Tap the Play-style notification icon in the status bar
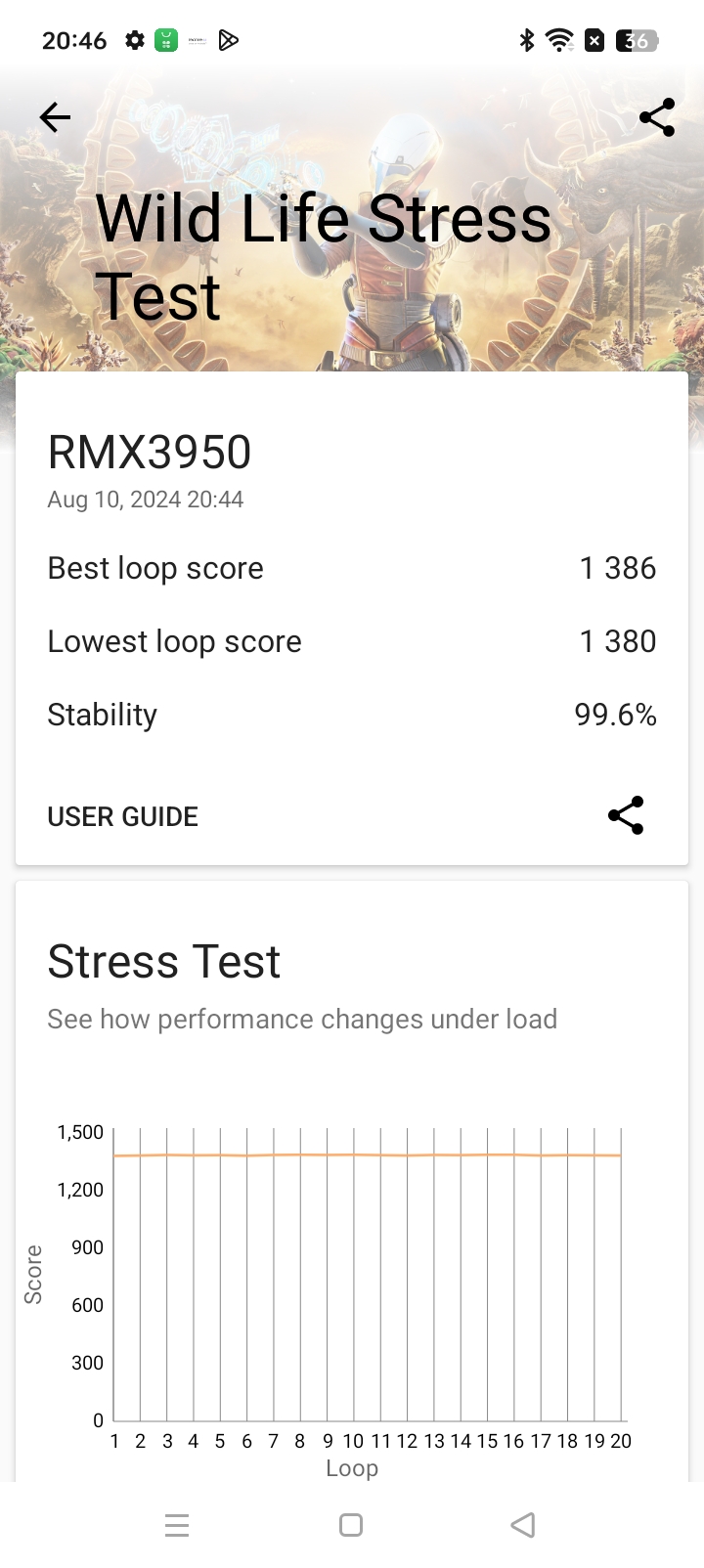The height and width of the screenshot is (1568, 704). [x=226, y=40]
